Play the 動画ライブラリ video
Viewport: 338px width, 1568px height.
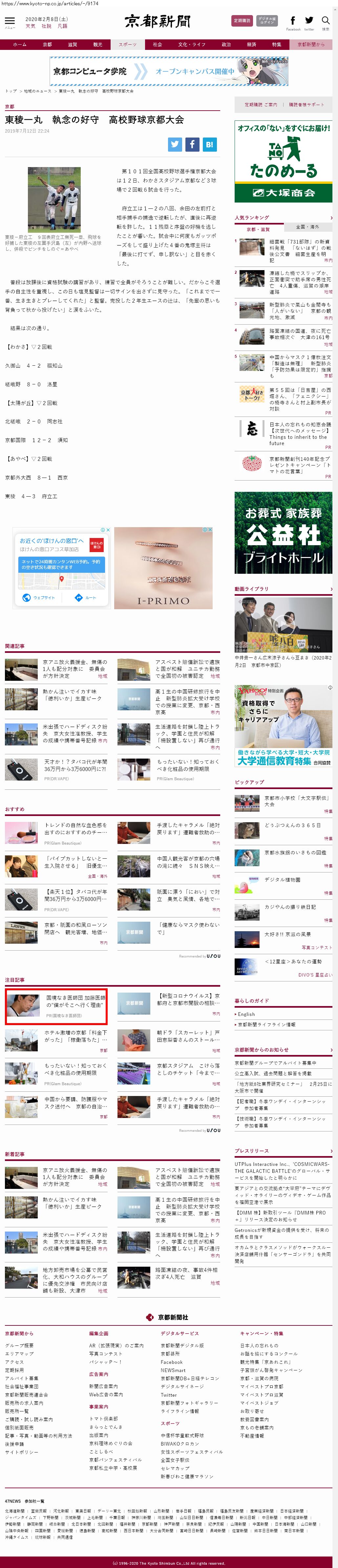click(x=283, y=623)
